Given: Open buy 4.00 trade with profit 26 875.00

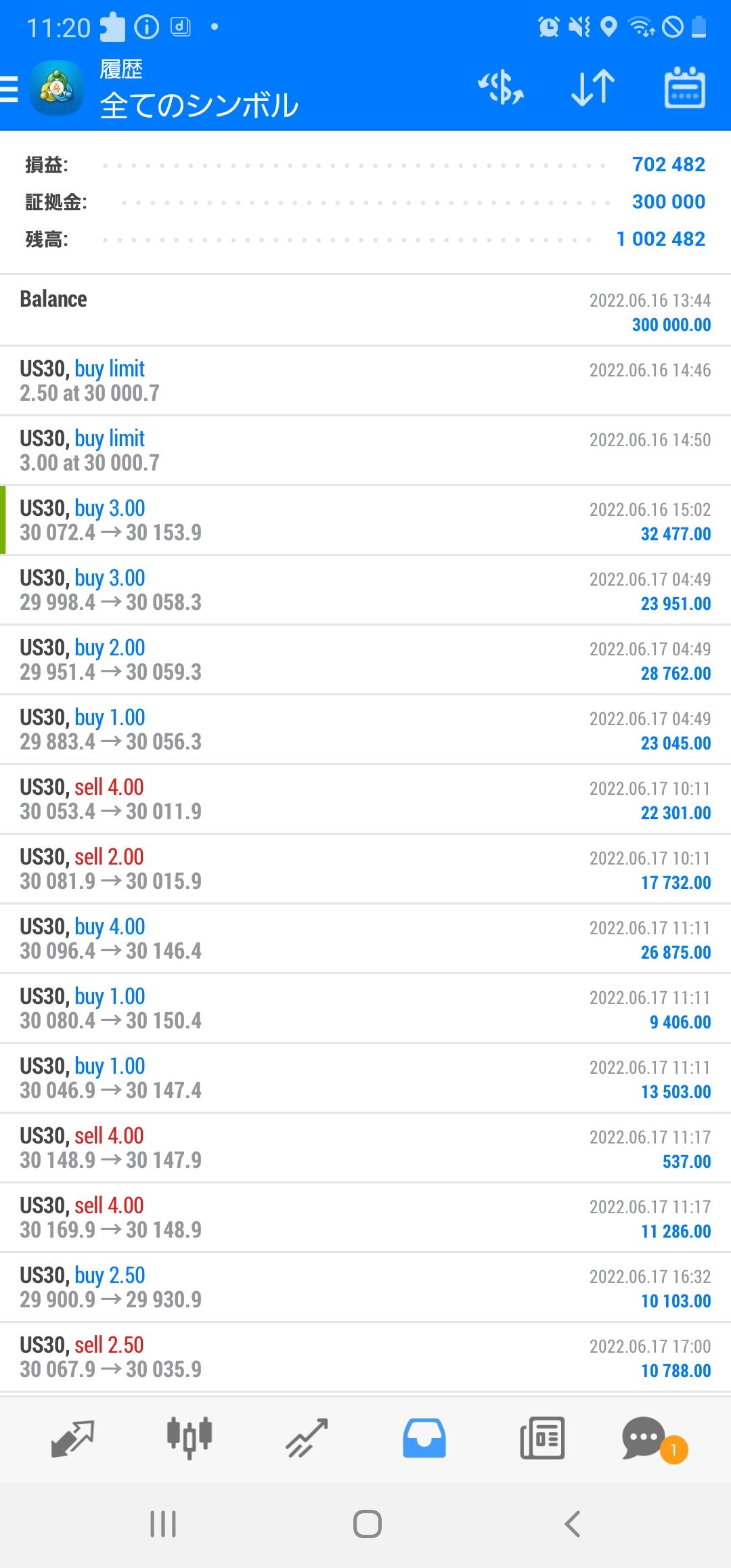Looking at the screenshot, I should [365, 939].
